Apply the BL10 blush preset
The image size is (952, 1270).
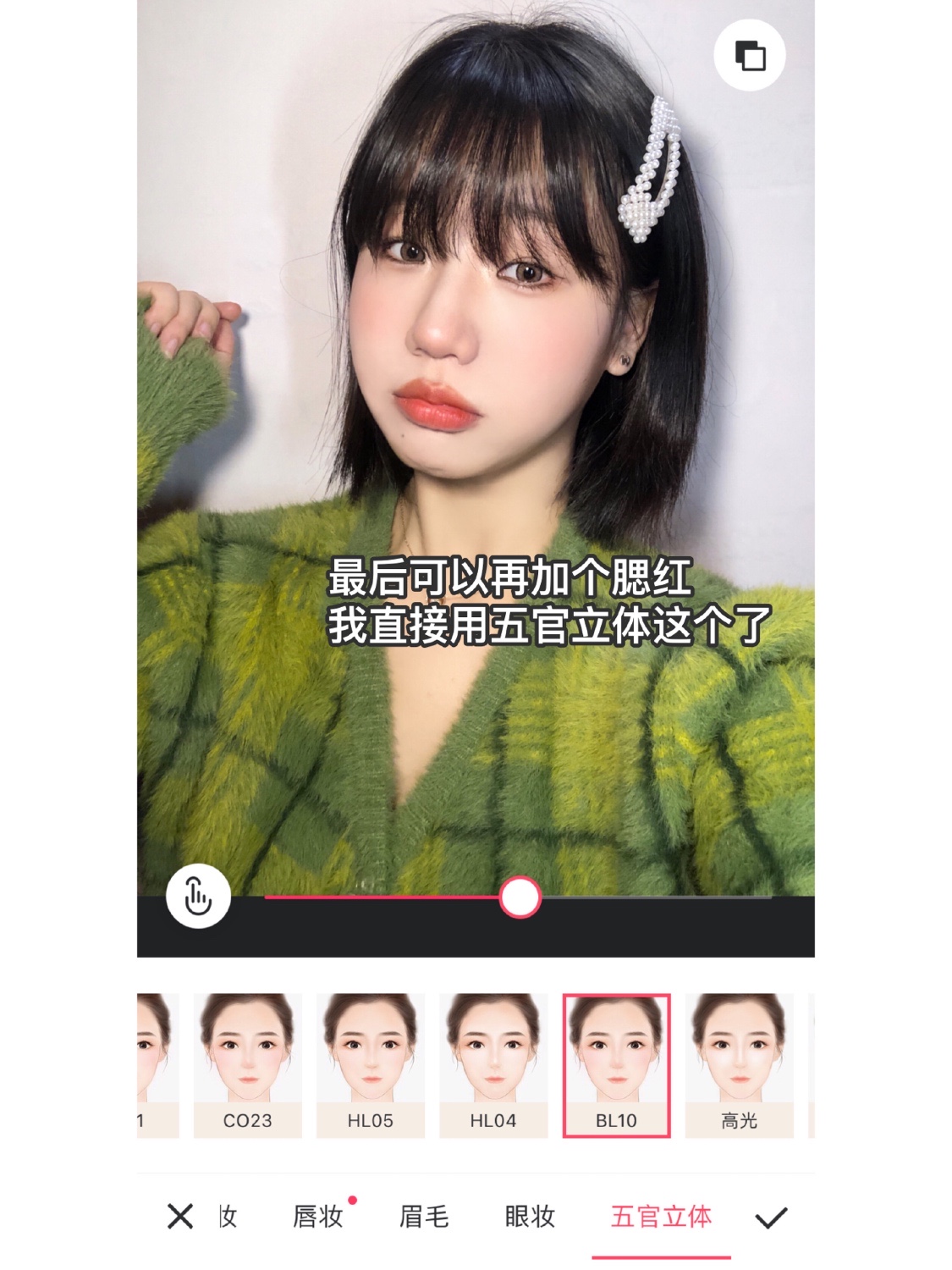[616, 1064]
